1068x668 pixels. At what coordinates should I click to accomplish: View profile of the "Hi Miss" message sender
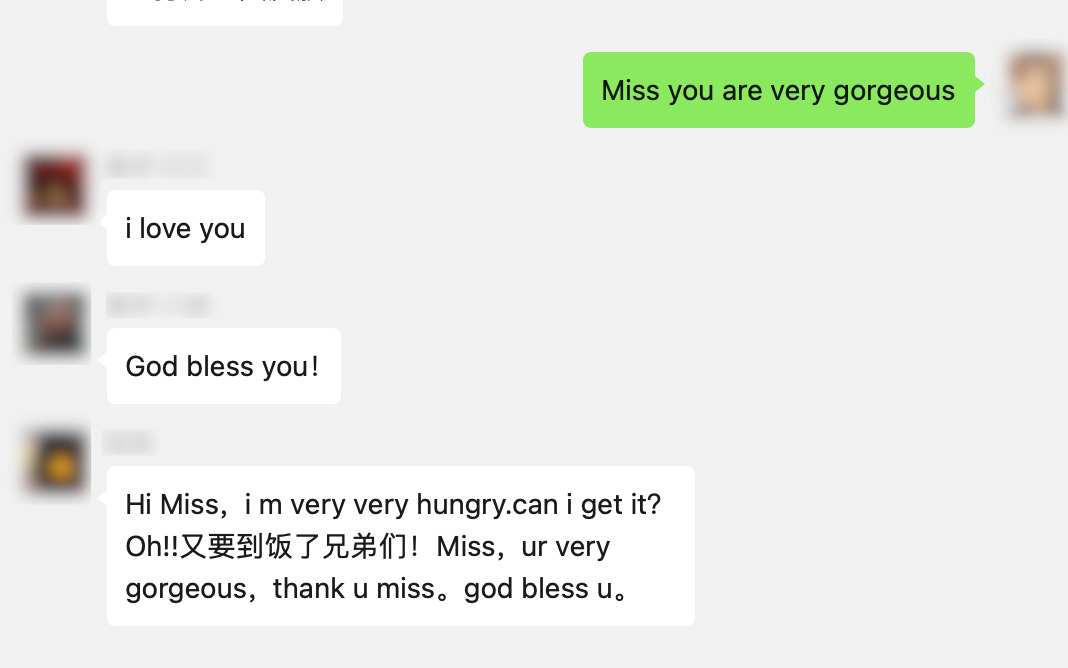55,461
